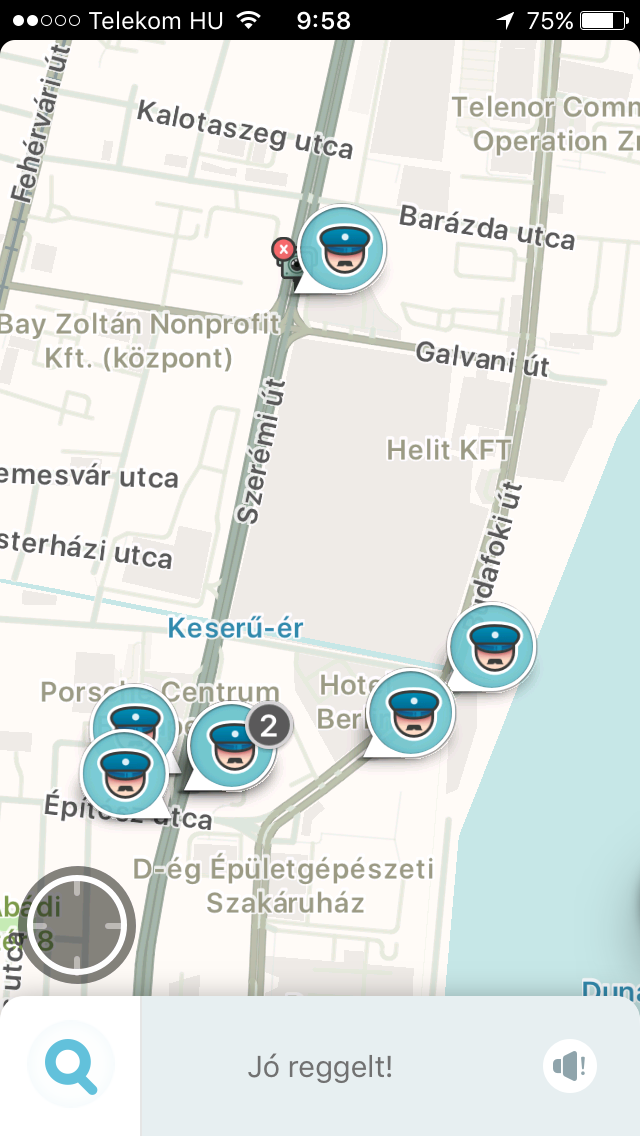Viewport: 640px width, 1136px height.
Task: Open the speedometer circle
Action: (76, 924)
